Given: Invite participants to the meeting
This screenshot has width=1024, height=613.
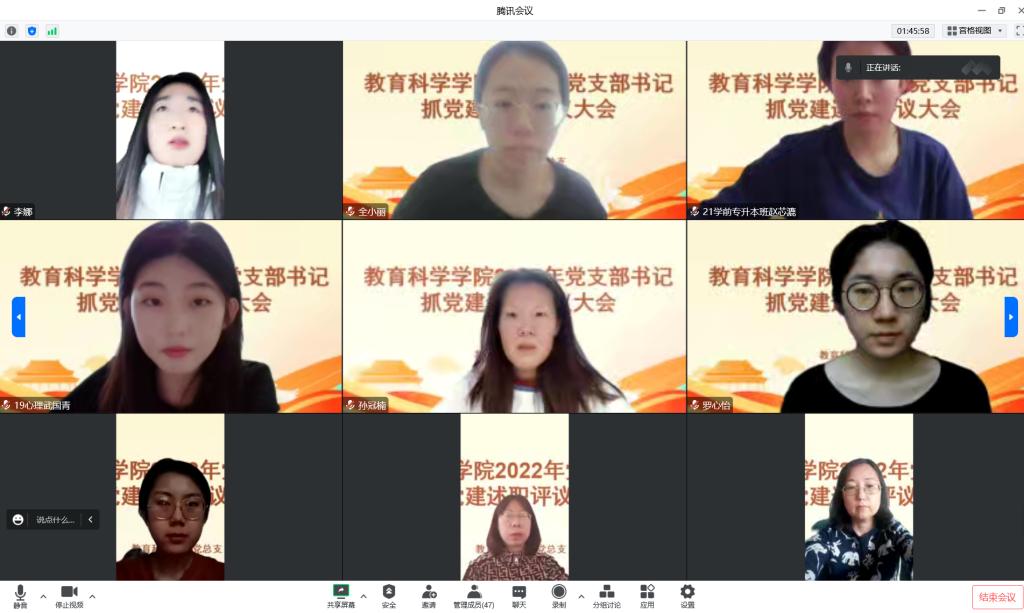Looking at the screenshot, I should (428, 596).
